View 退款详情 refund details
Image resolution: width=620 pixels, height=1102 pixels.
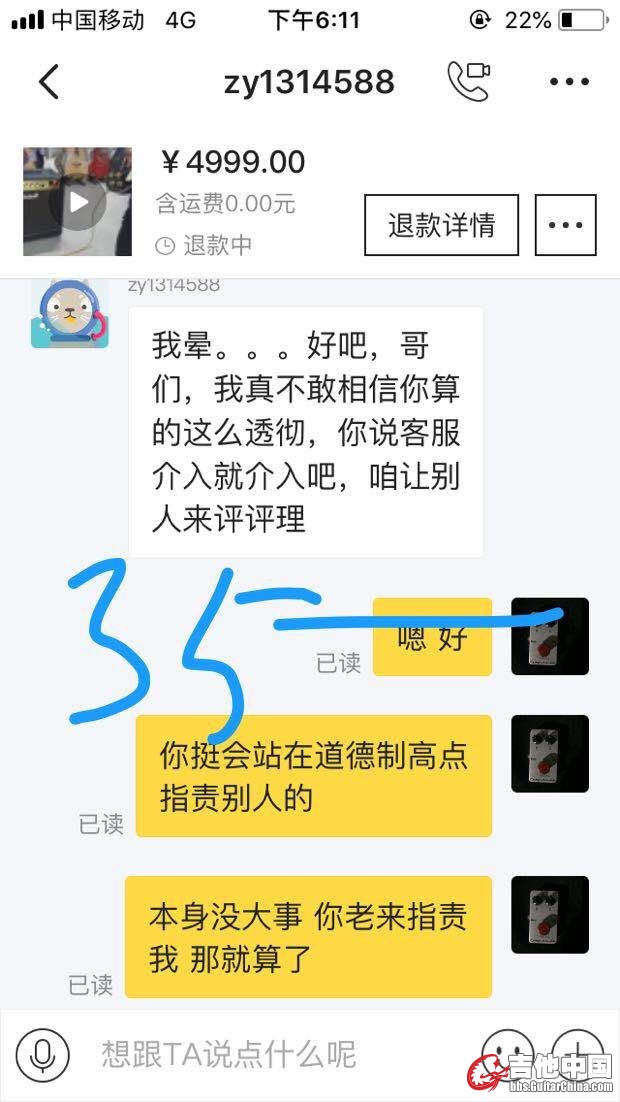point(441,225)
